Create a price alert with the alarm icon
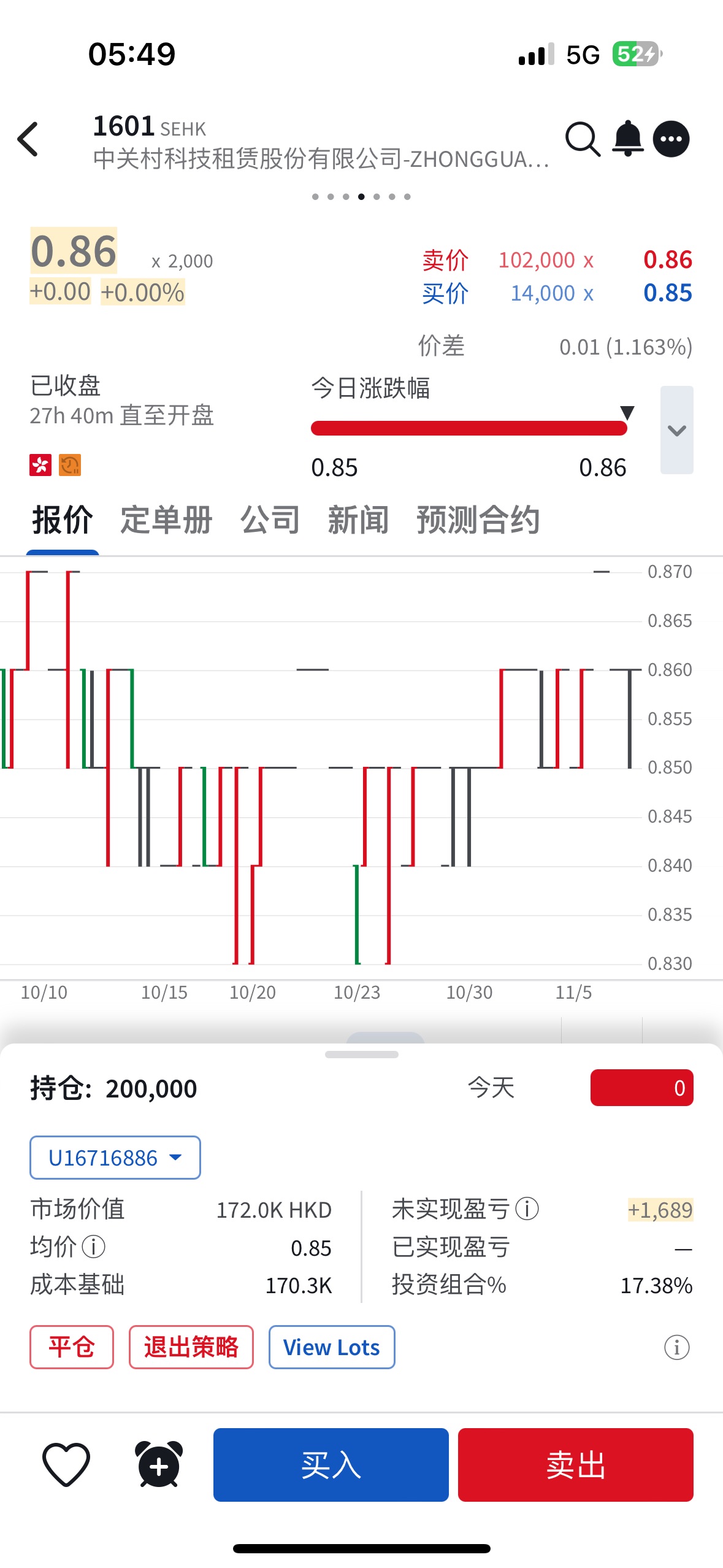The width and height of the screenshot is (723, 1568). pyautogui.click(x=159, y=1465)
